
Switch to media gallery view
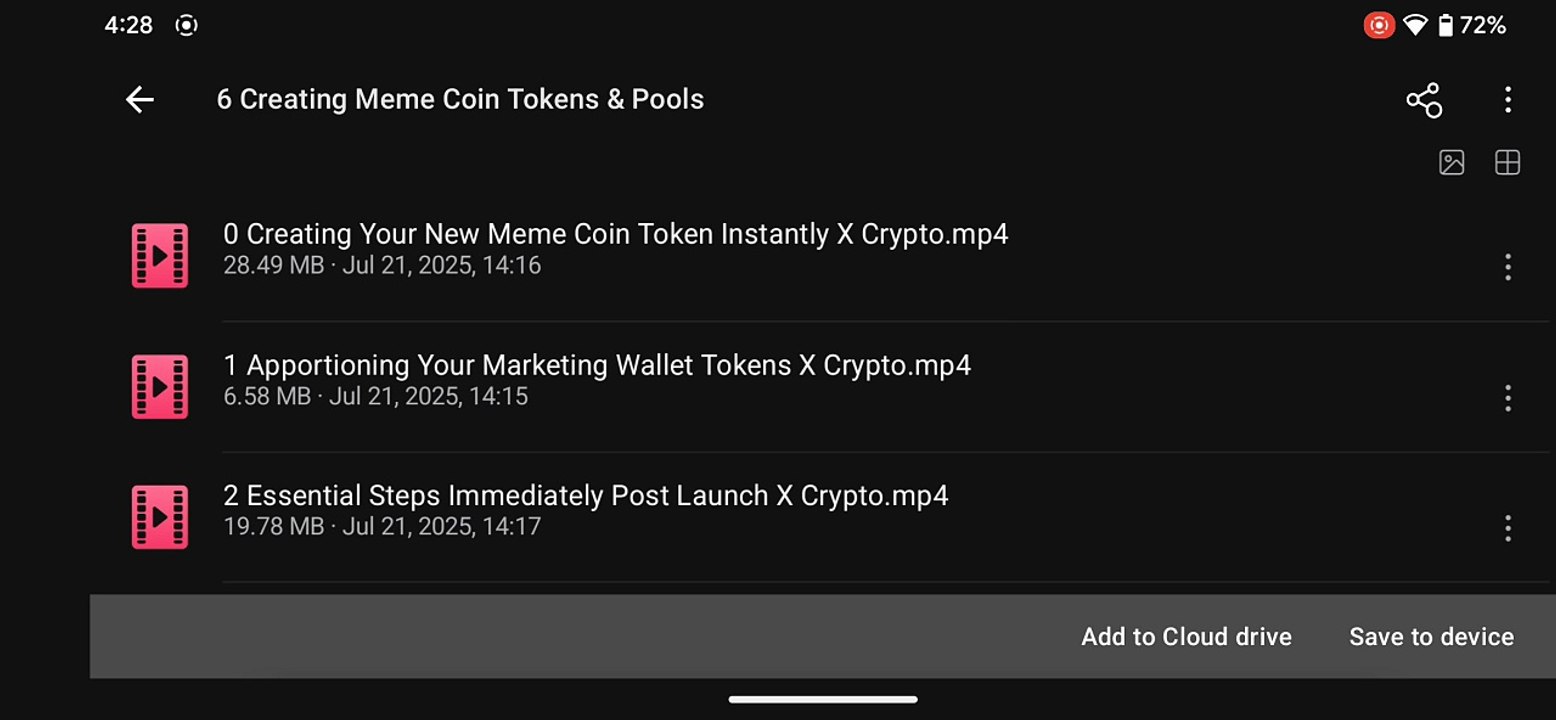point(1451,162)
